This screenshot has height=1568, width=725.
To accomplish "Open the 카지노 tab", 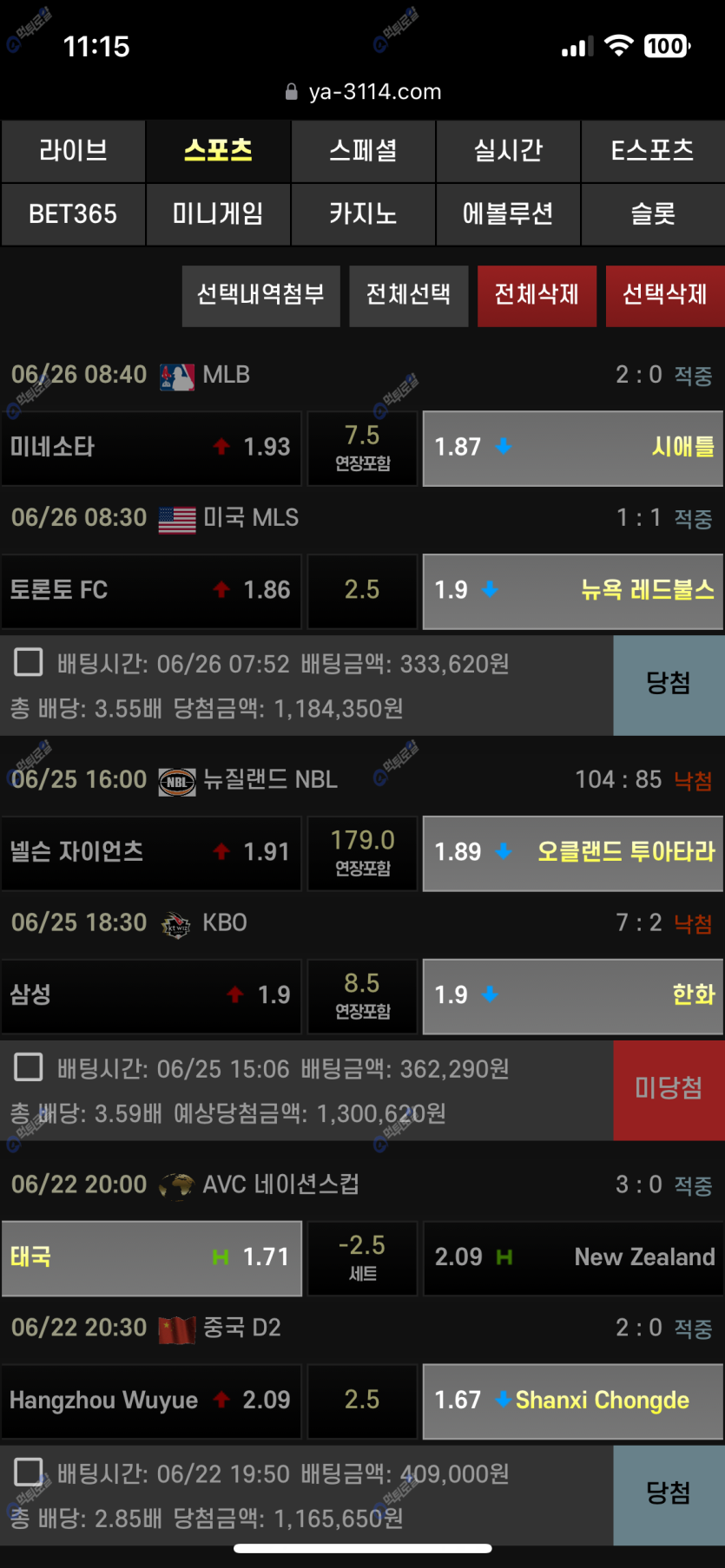I will (363, 214).
